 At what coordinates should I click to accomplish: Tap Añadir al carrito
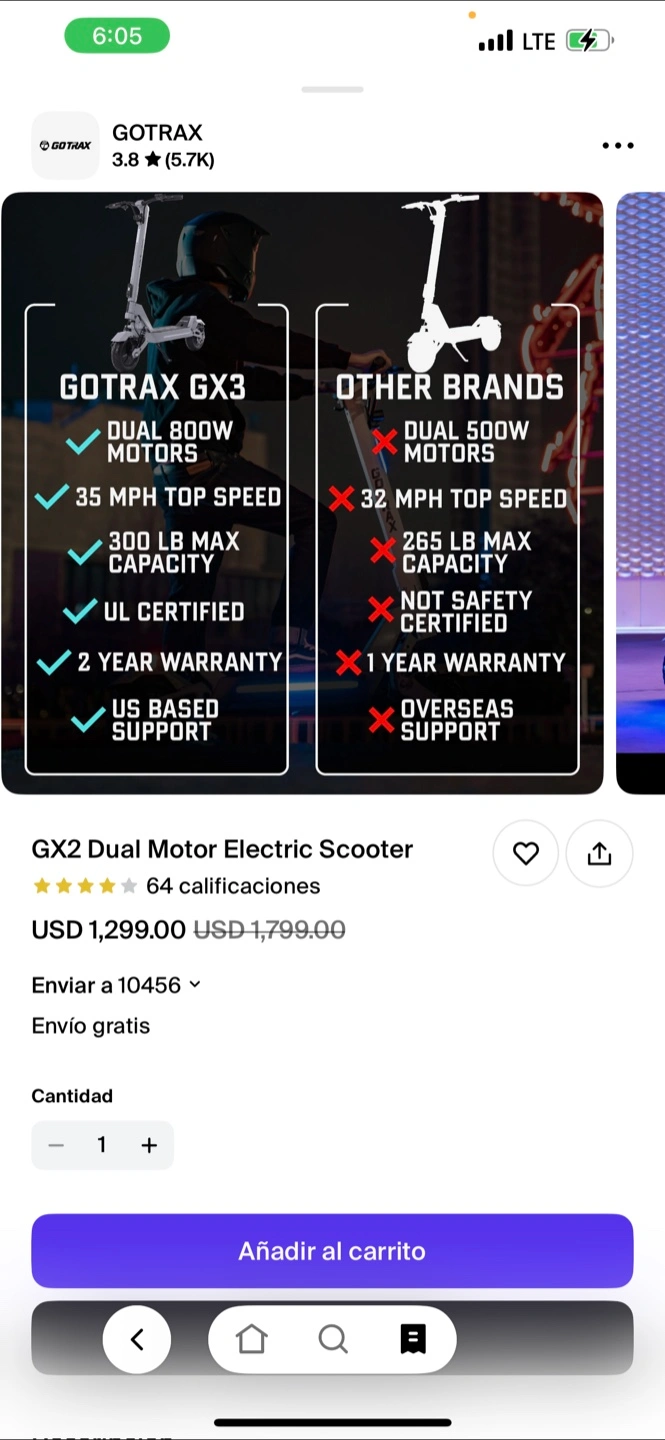[332, 1251]
